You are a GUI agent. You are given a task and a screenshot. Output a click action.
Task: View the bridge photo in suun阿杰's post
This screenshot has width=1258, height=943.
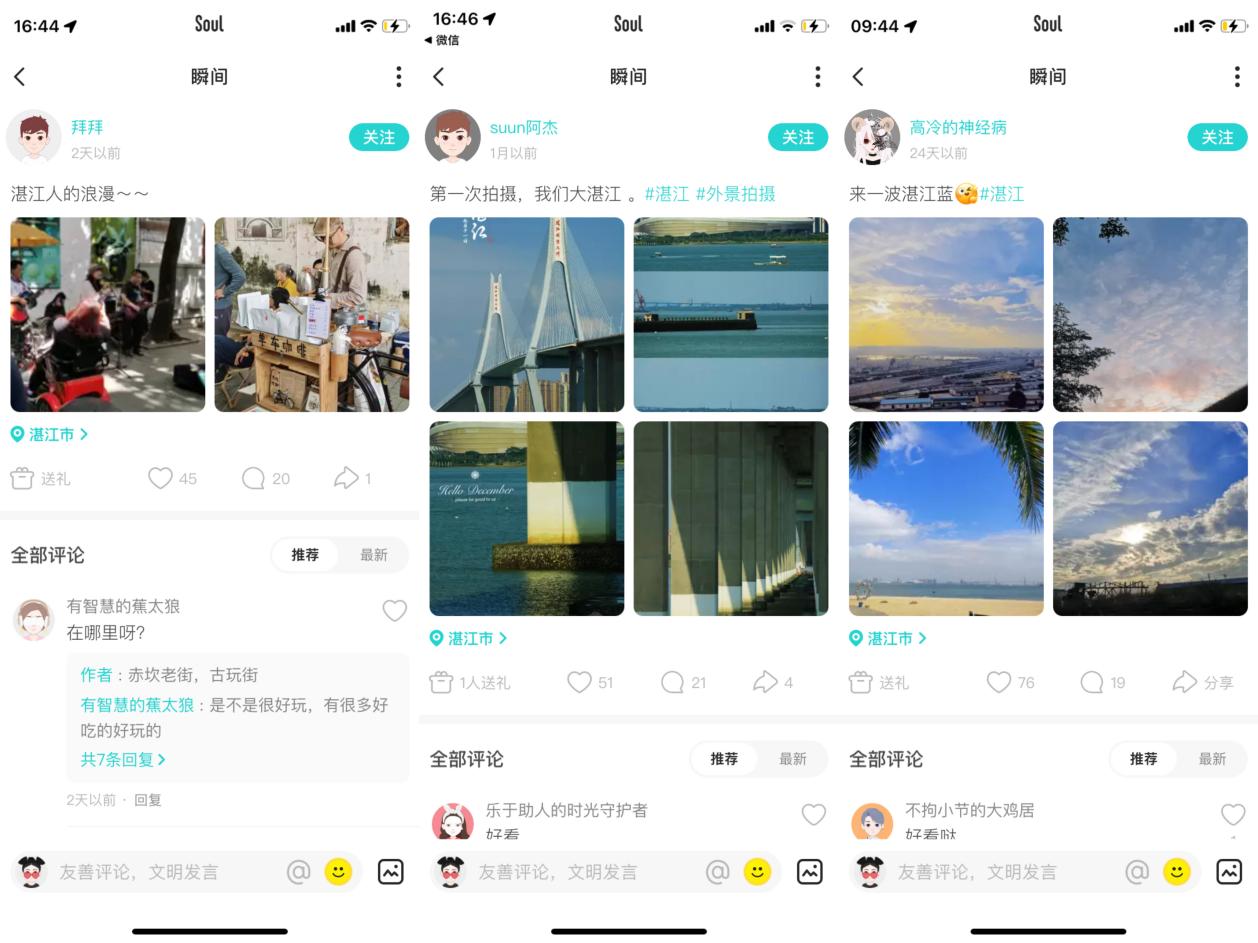point(527,314)
